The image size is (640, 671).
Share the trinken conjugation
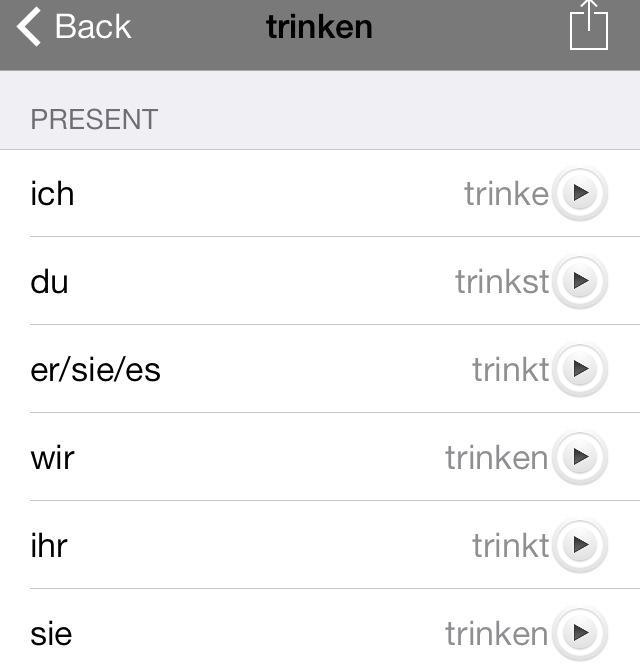coord(588,25)
